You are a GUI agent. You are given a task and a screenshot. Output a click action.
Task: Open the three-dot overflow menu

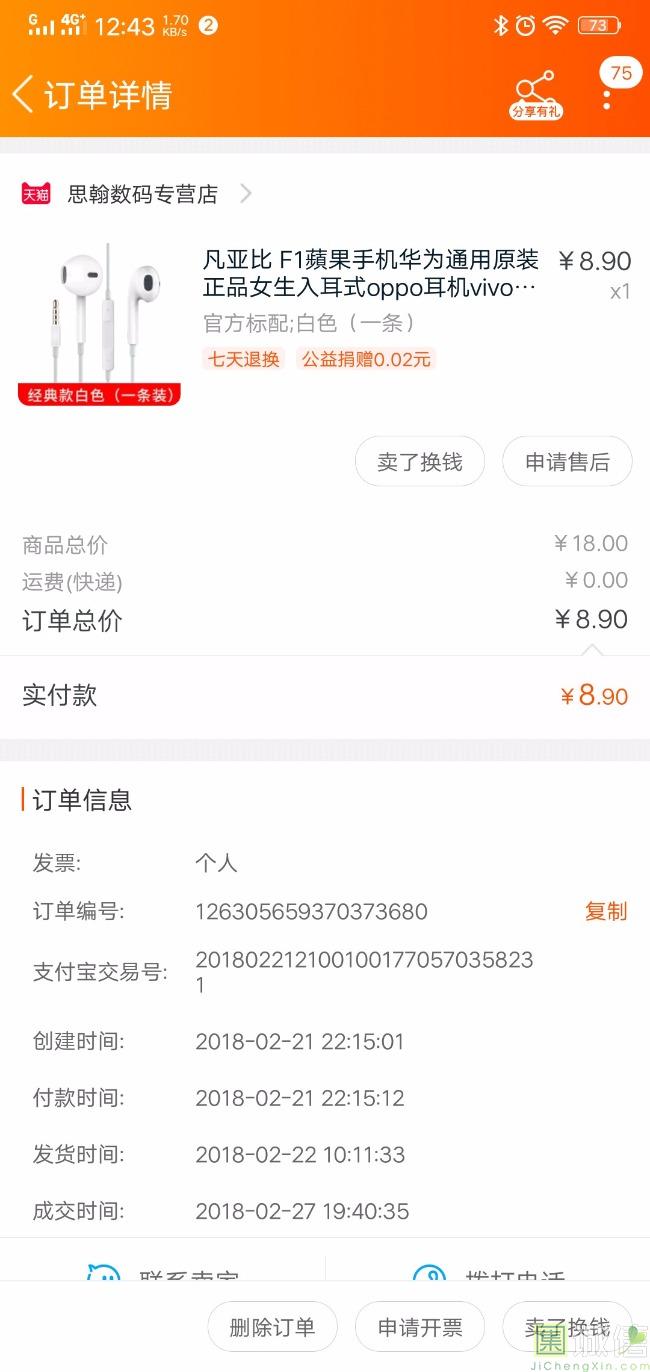606,97
